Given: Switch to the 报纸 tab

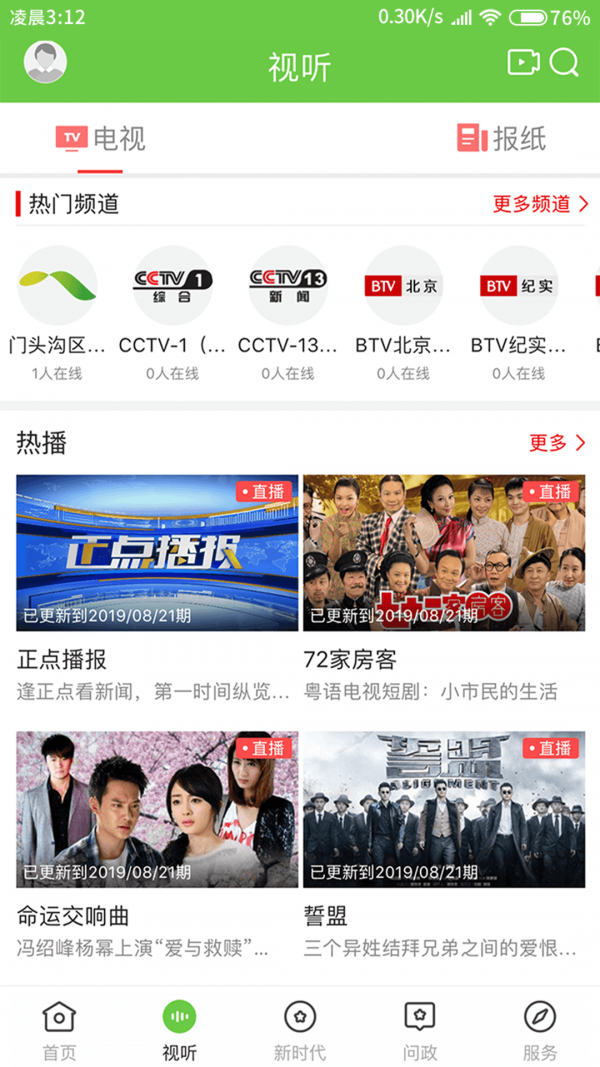Looking at the screenshot, I should coord(501,139).
